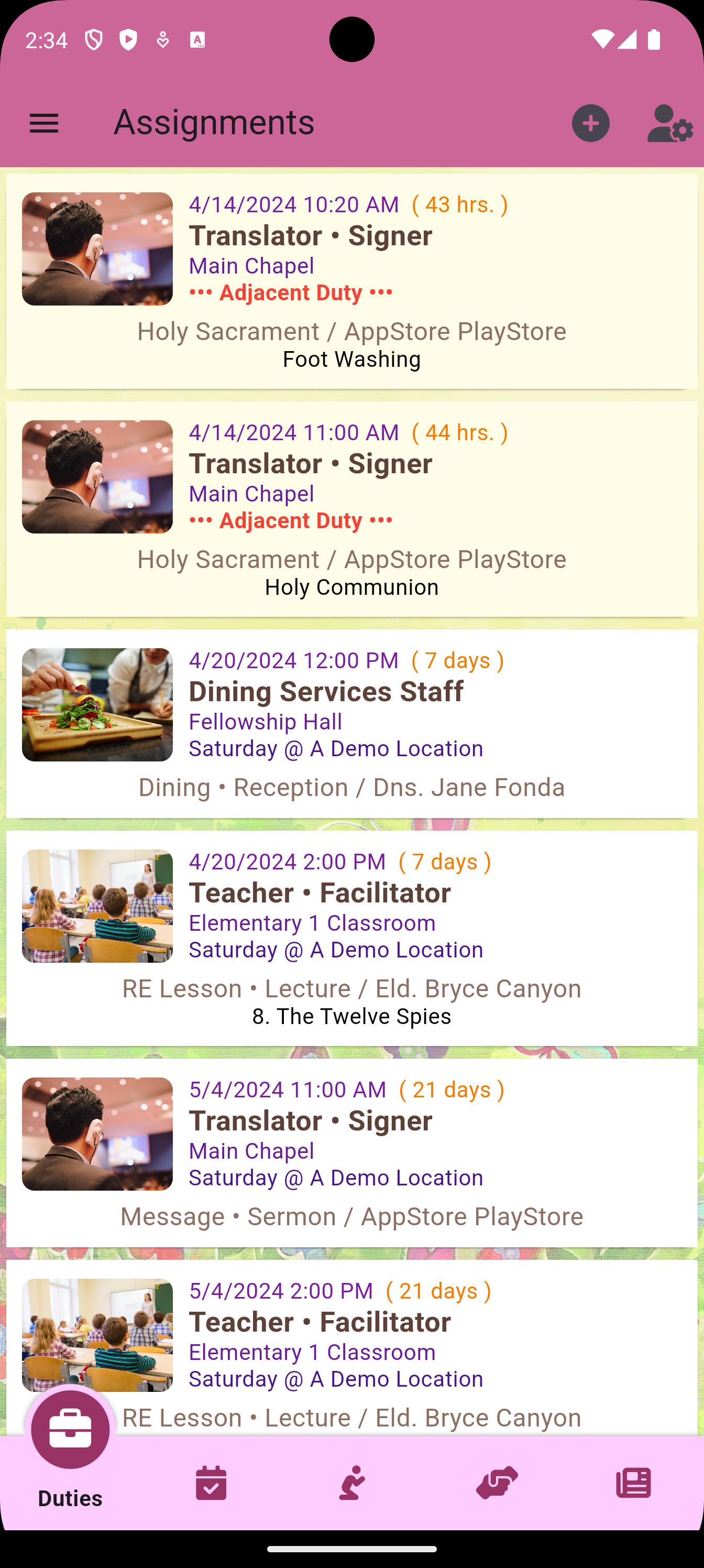This screenshot has height=1568, width=704.
Task: Open the Holy Communion Translator assignment
Action: pyautogui.click(x=351, y=509)
